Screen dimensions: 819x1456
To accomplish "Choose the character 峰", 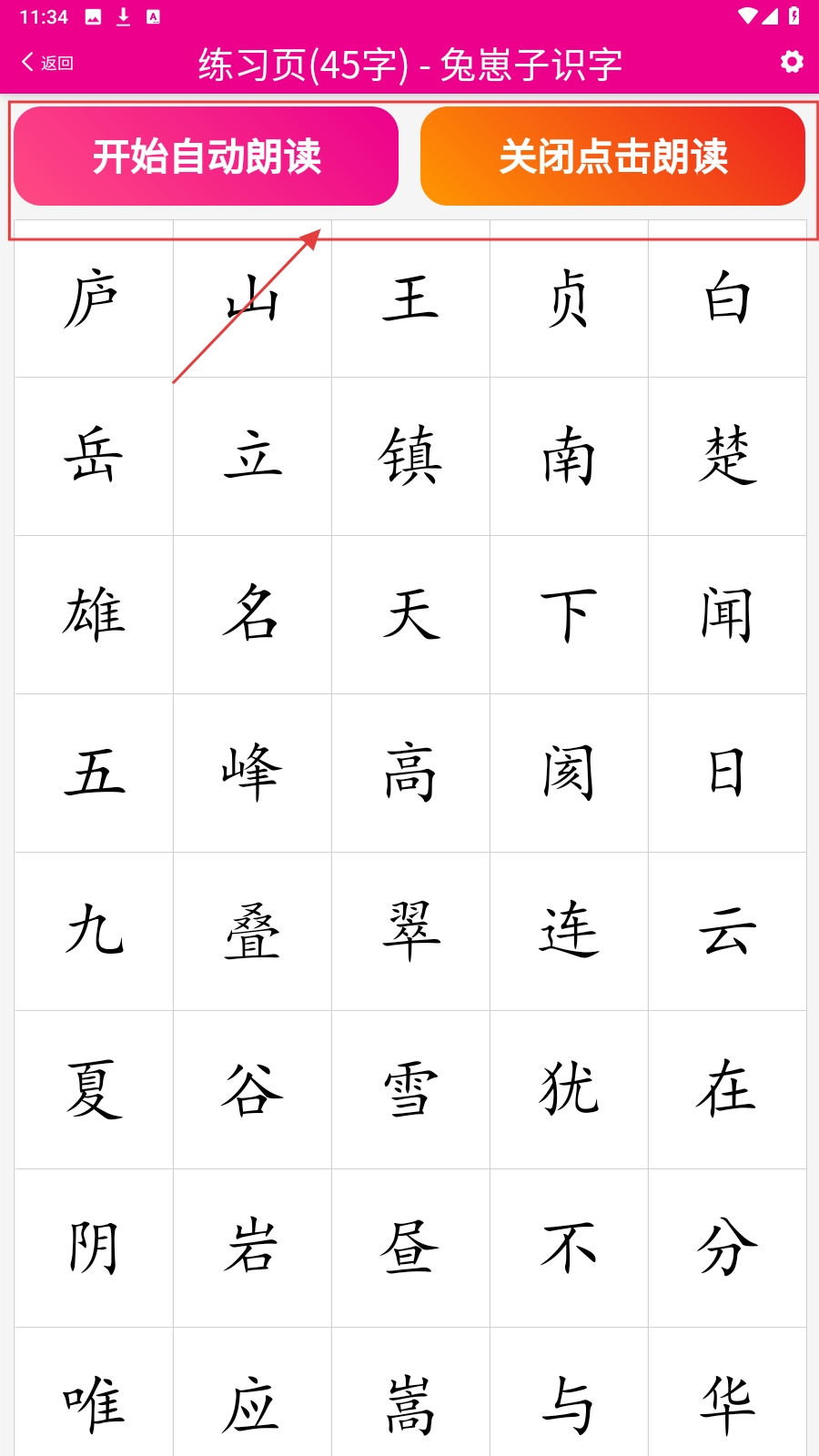I will (x=252, y=773).
